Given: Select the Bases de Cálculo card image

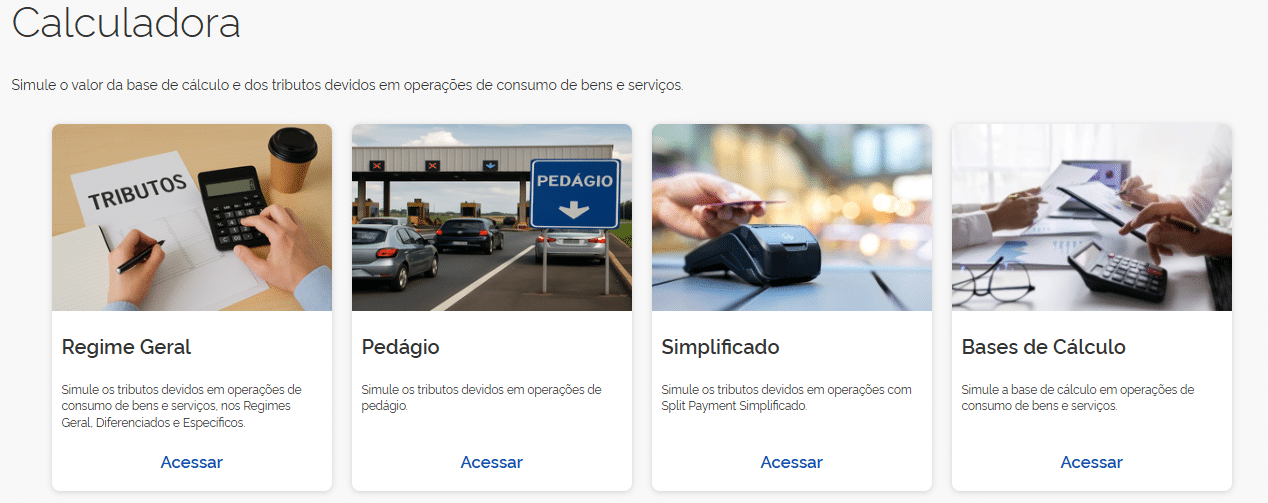Looking at the screenshot, I should 1091,217.
